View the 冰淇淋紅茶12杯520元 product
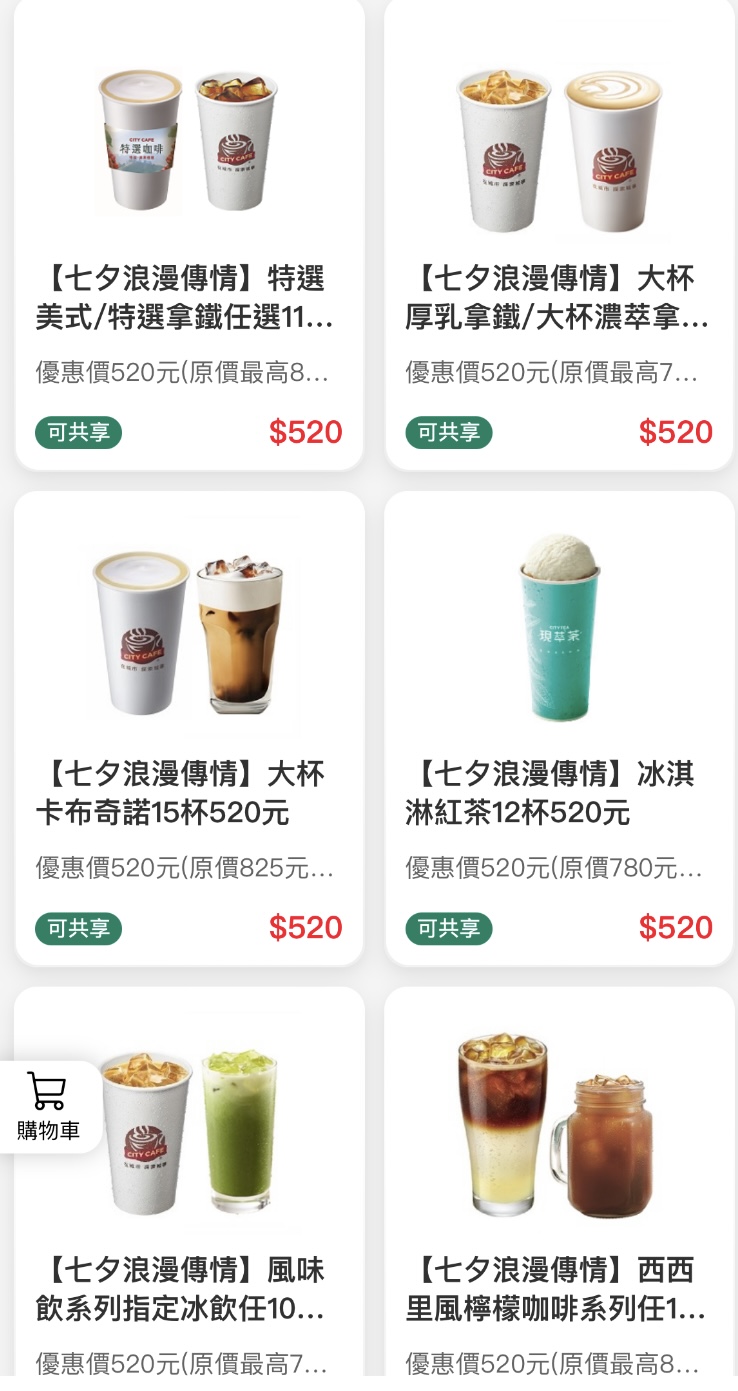 point(559,792)
